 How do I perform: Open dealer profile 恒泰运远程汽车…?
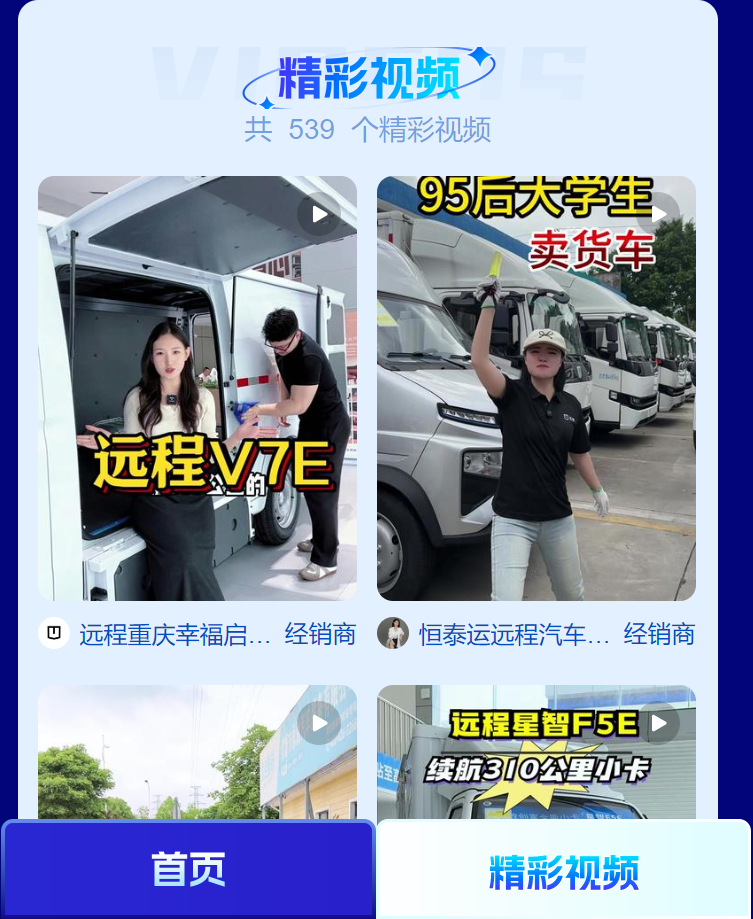click(513, 634)
